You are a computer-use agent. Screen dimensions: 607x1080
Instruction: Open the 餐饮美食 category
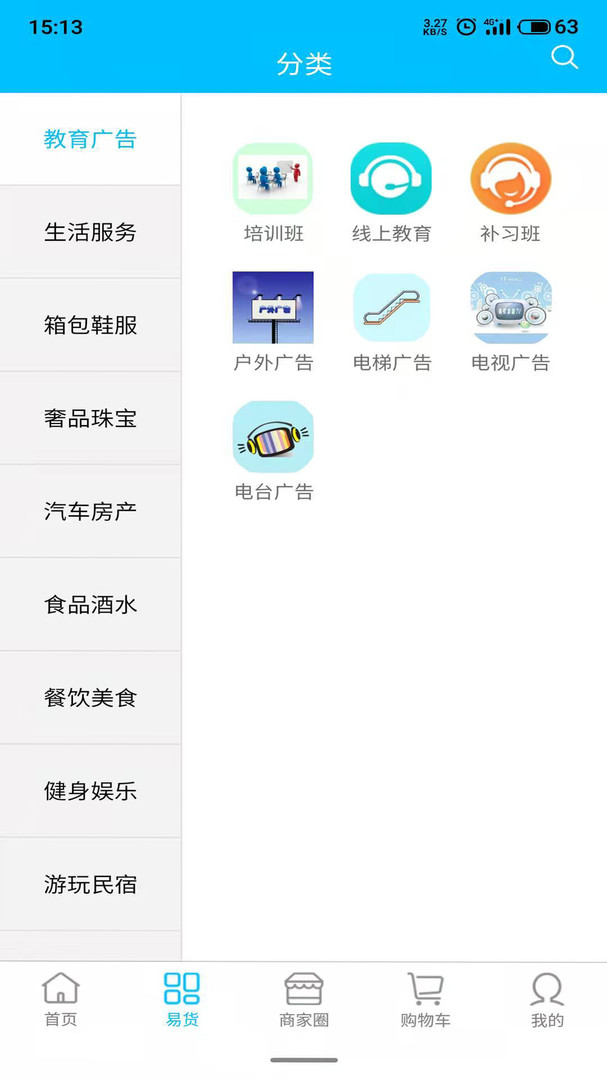click(90, 697)
